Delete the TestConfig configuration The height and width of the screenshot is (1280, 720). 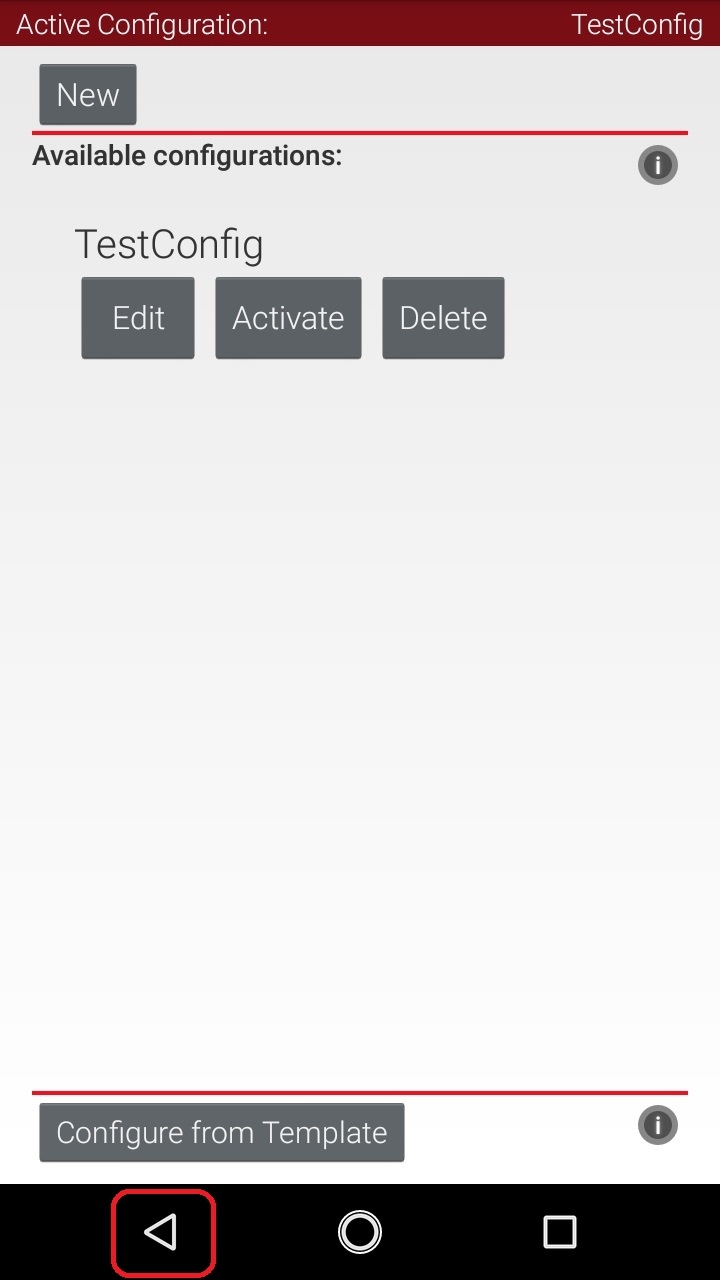(x=443, y=318)
